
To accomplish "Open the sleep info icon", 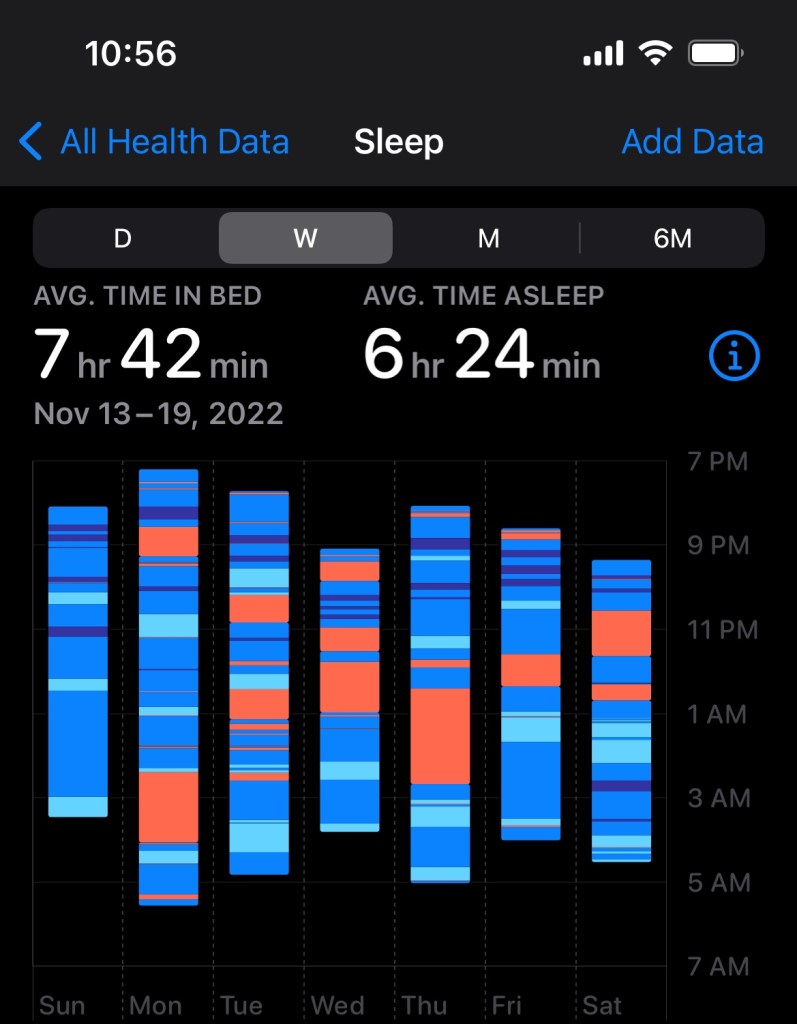I will click(x=734, y=356).
